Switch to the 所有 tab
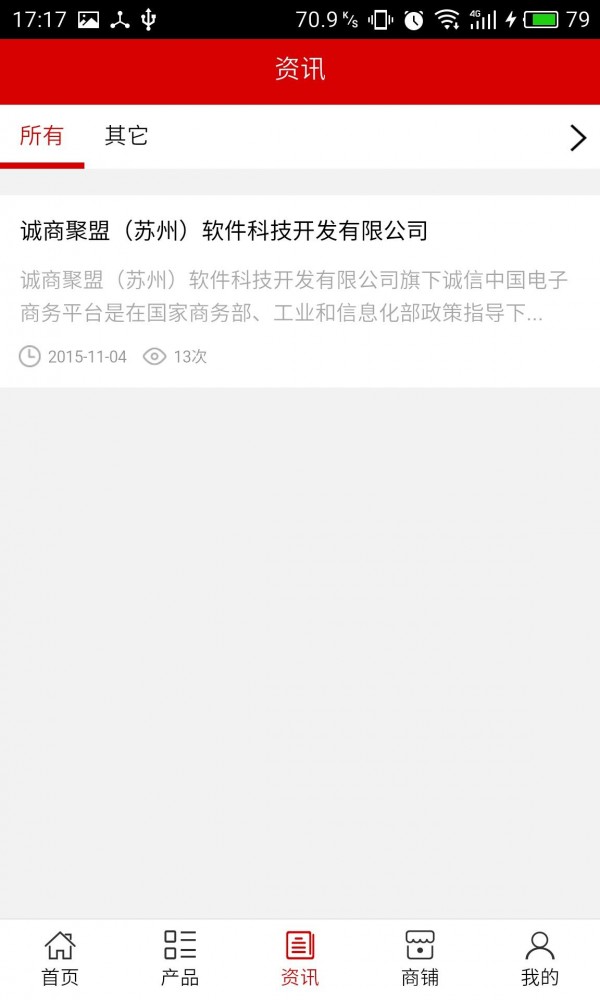Screen dimensions: 600x1000 [x=41, y=137]
